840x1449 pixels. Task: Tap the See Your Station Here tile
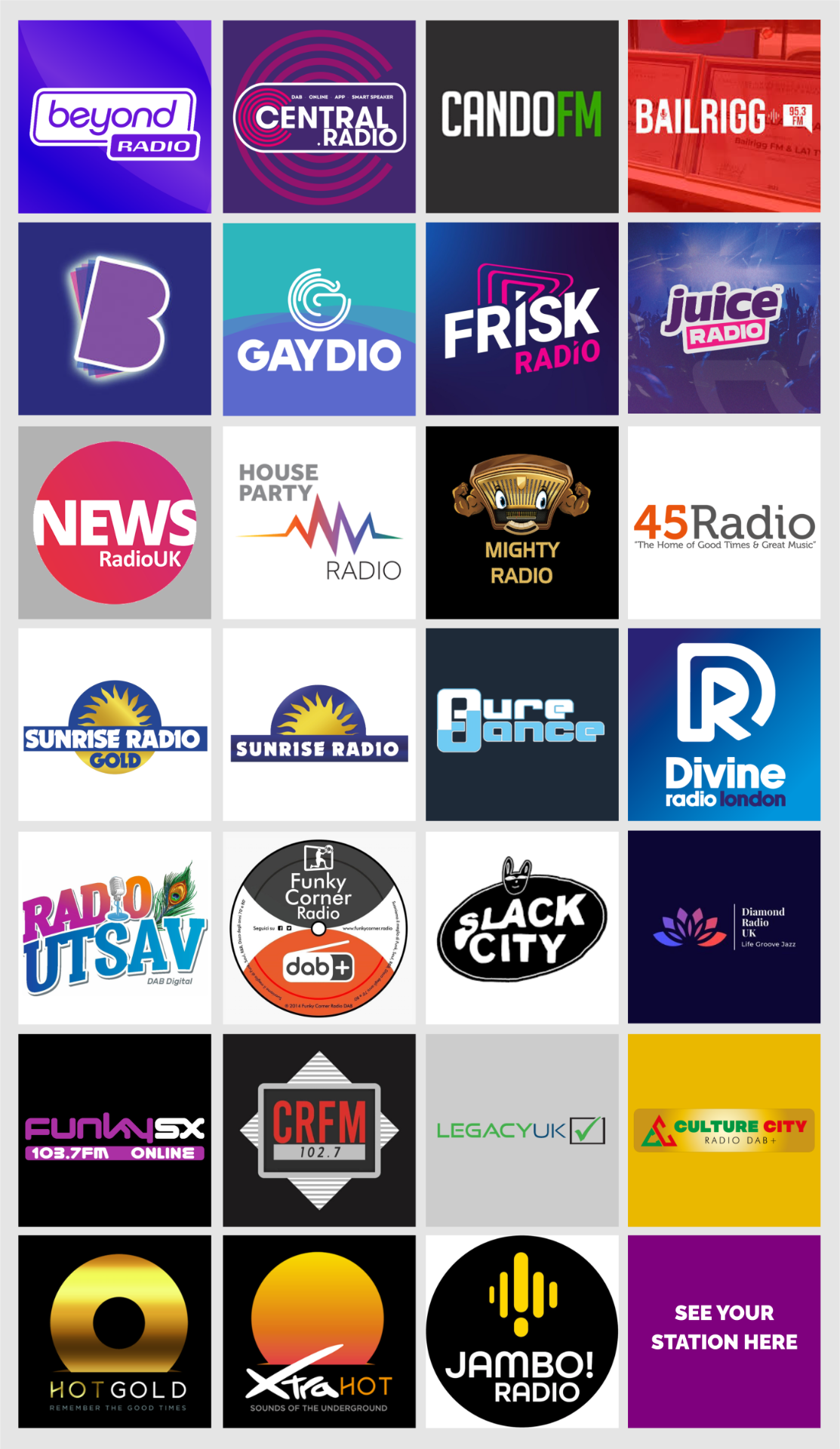click(724, 1331)
